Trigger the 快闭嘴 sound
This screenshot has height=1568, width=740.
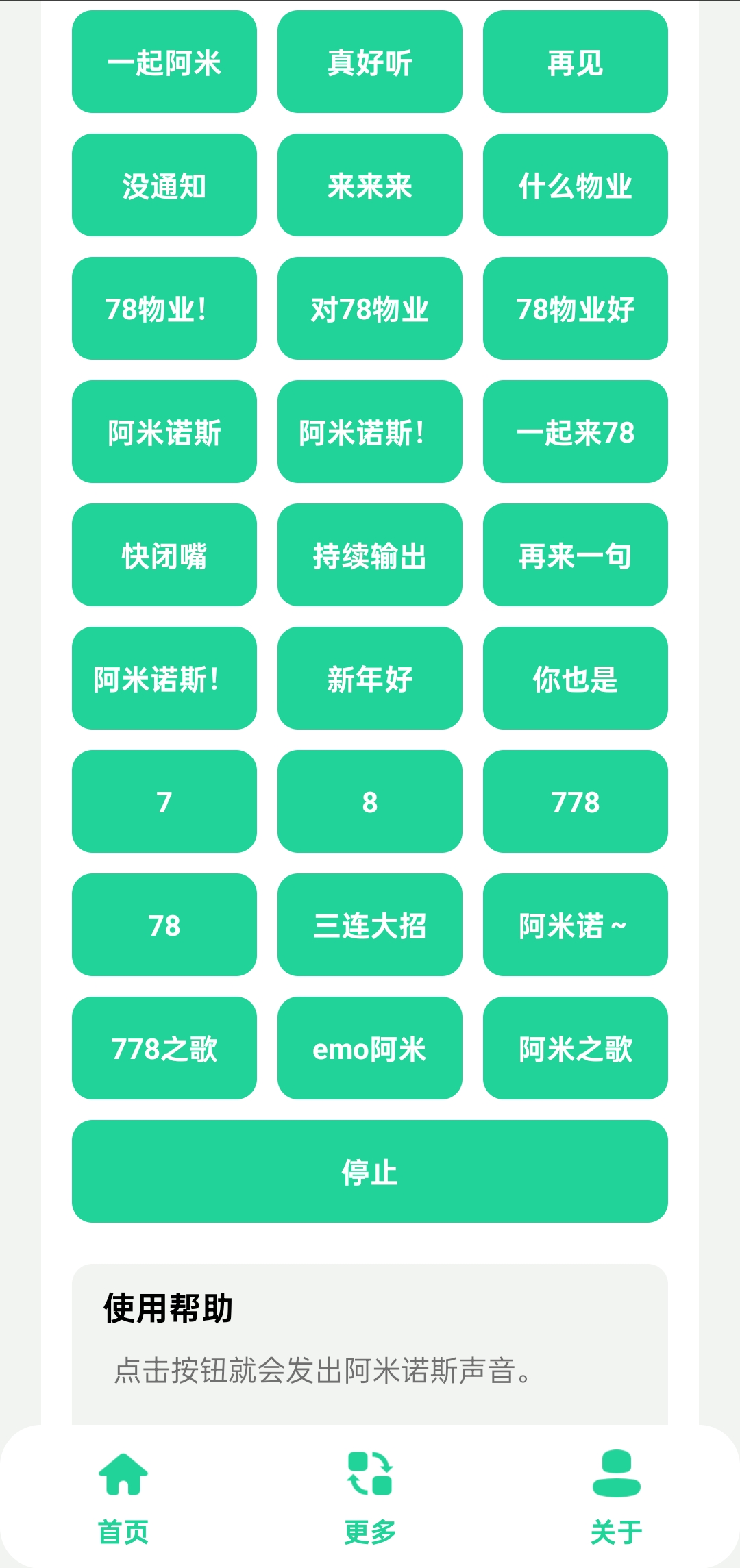(164, 556)
